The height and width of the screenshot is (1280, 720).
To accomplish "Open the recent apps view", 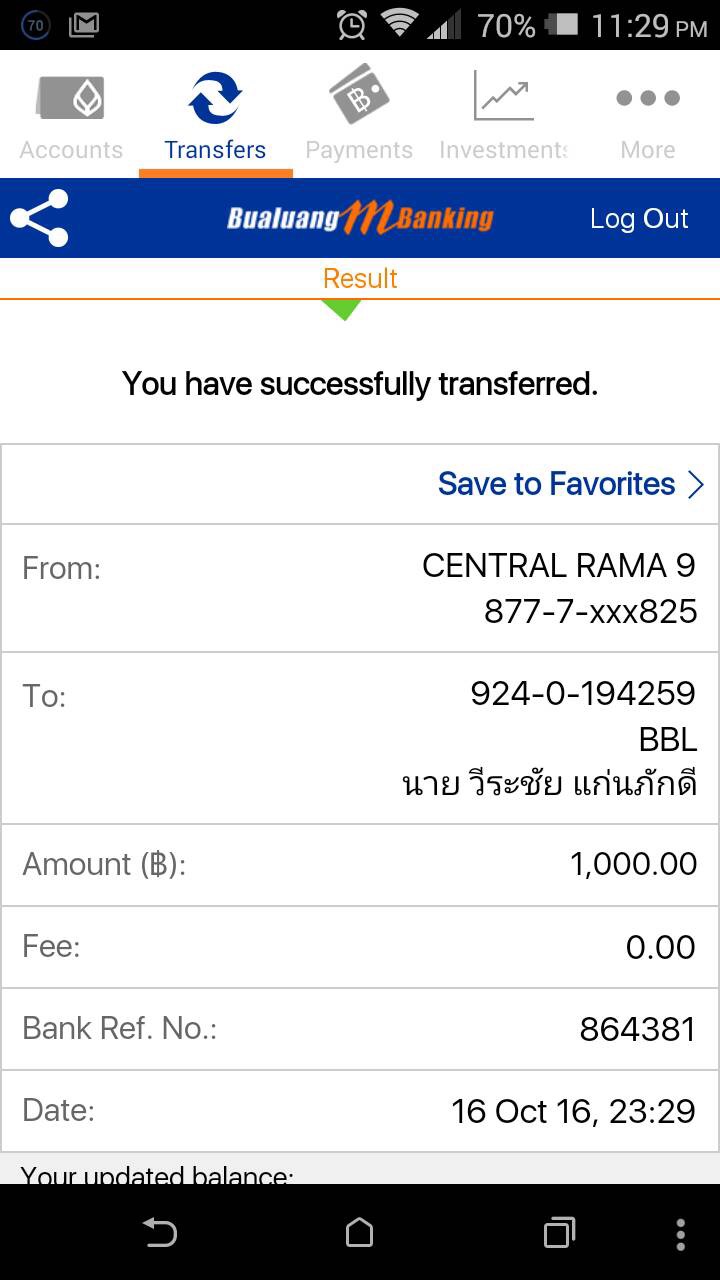I will pyautogui.click(x=560, y=1232).
